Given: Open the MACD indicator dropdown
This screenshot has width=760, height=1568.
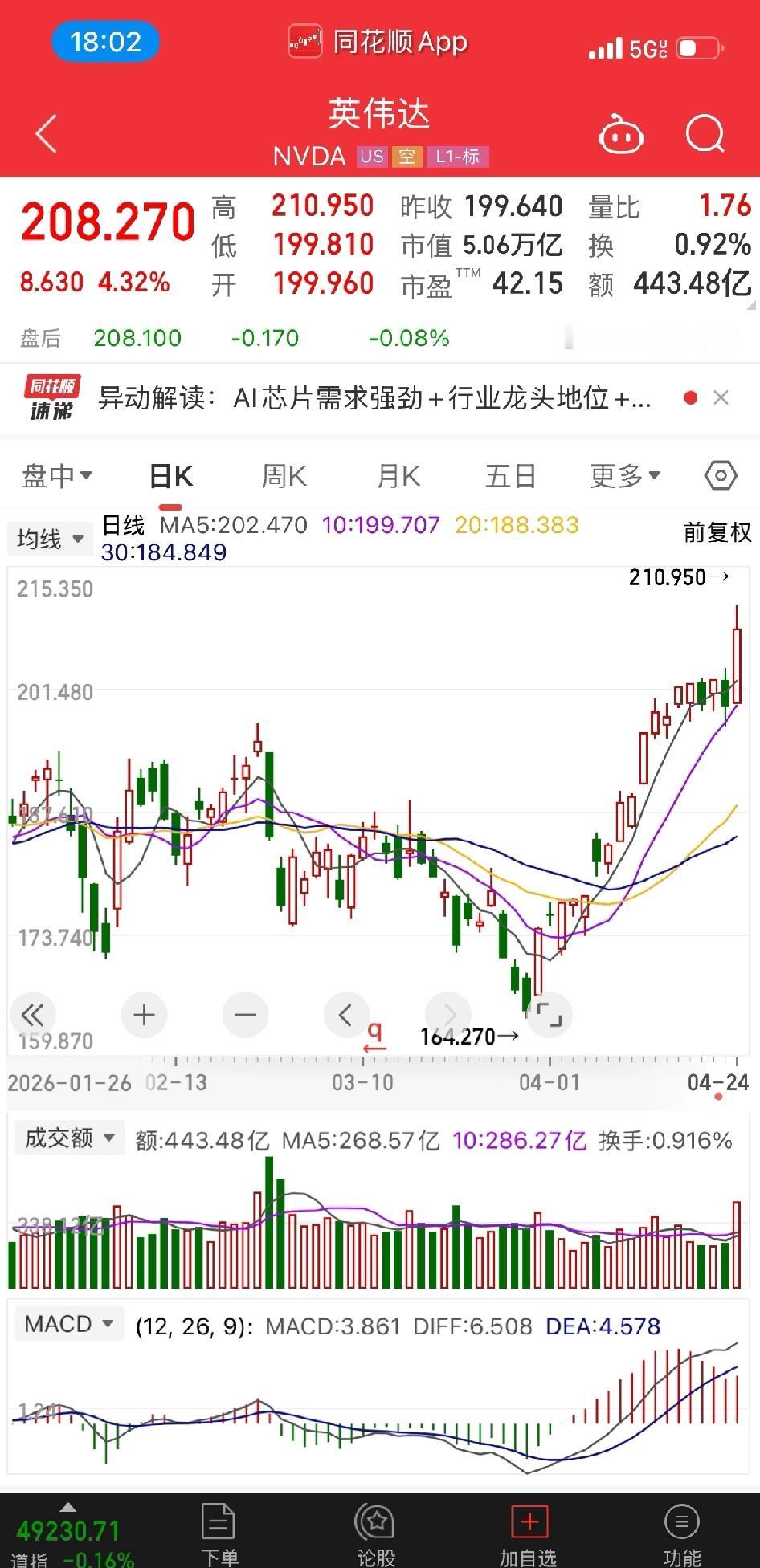Looking at the screenshot, I should coord(69,1324).
